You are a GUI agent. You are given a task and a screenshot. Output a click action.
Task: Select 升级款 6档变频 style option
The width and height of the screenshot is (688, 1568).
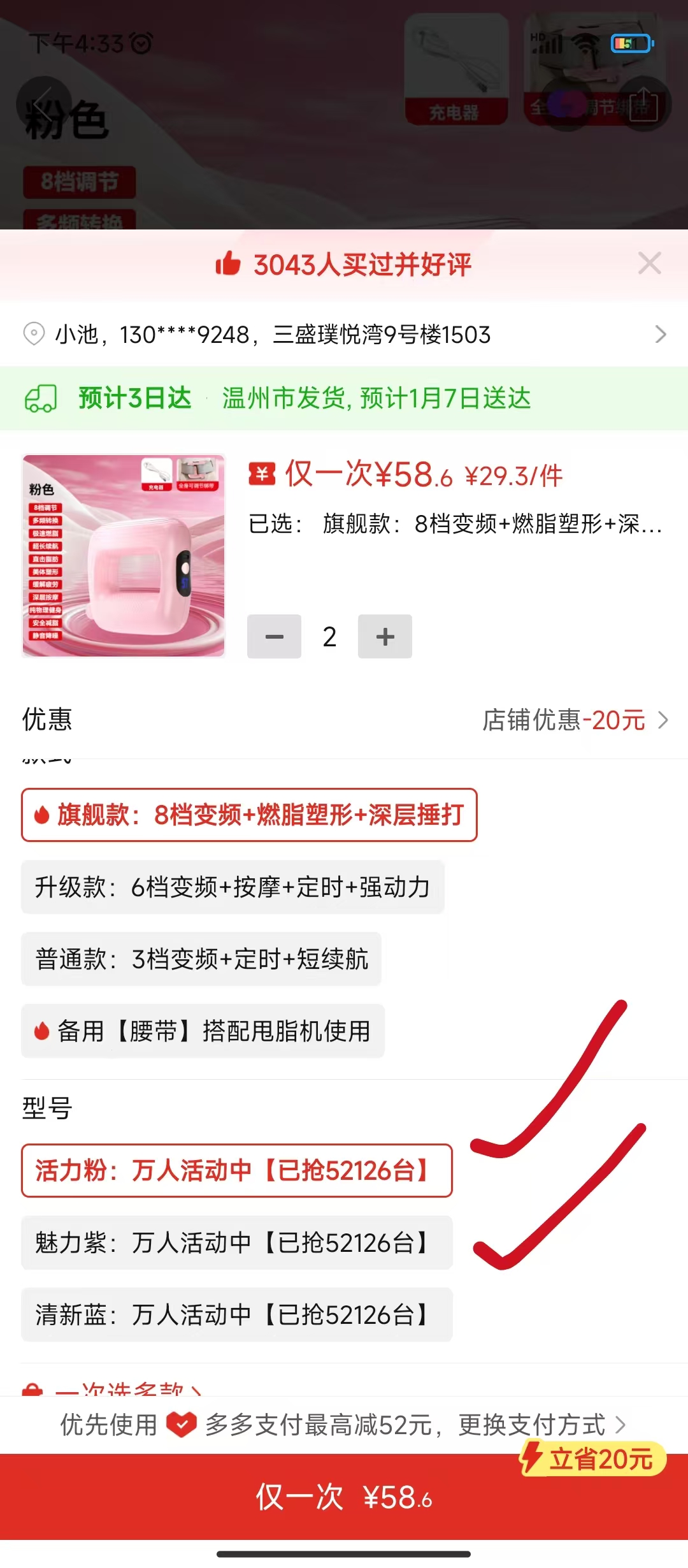click(233, 887)
